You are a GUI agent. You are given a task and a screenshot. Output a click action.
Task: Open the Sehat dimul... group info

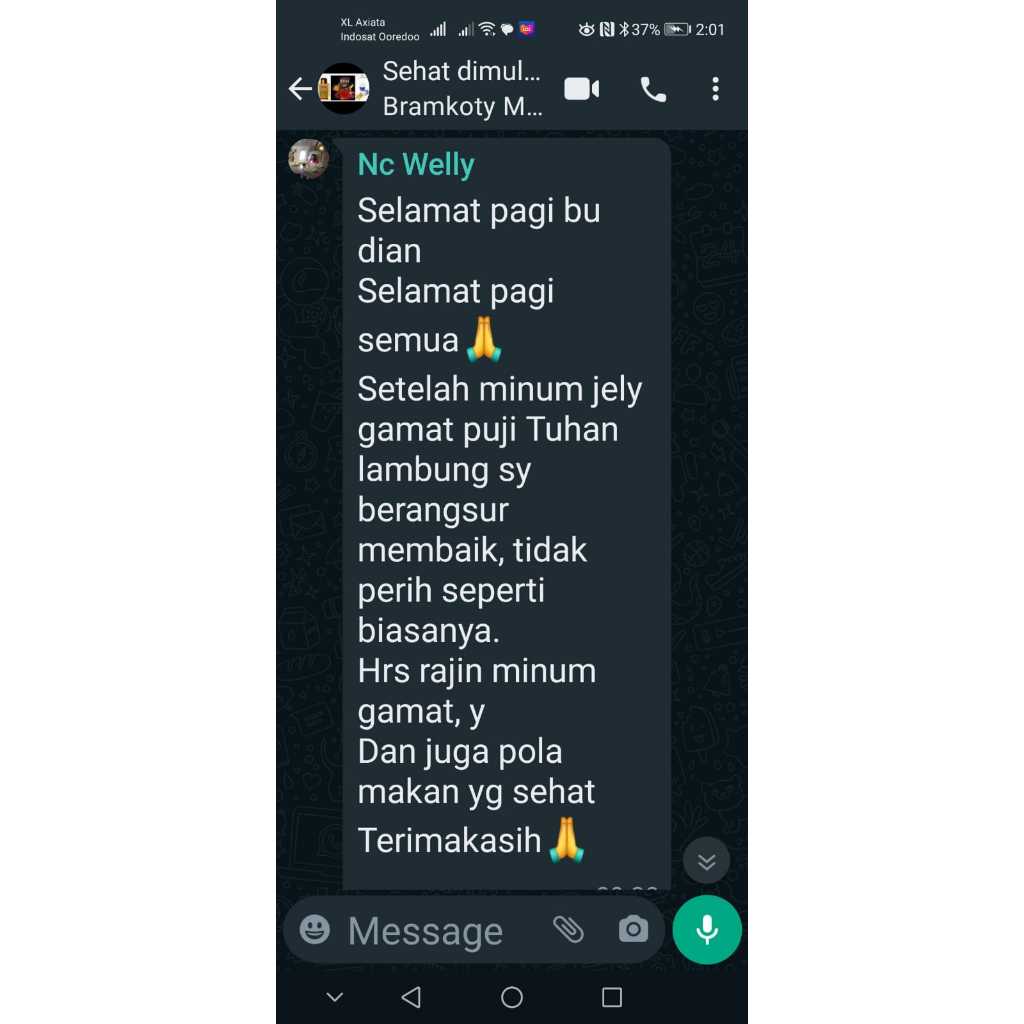461,88
